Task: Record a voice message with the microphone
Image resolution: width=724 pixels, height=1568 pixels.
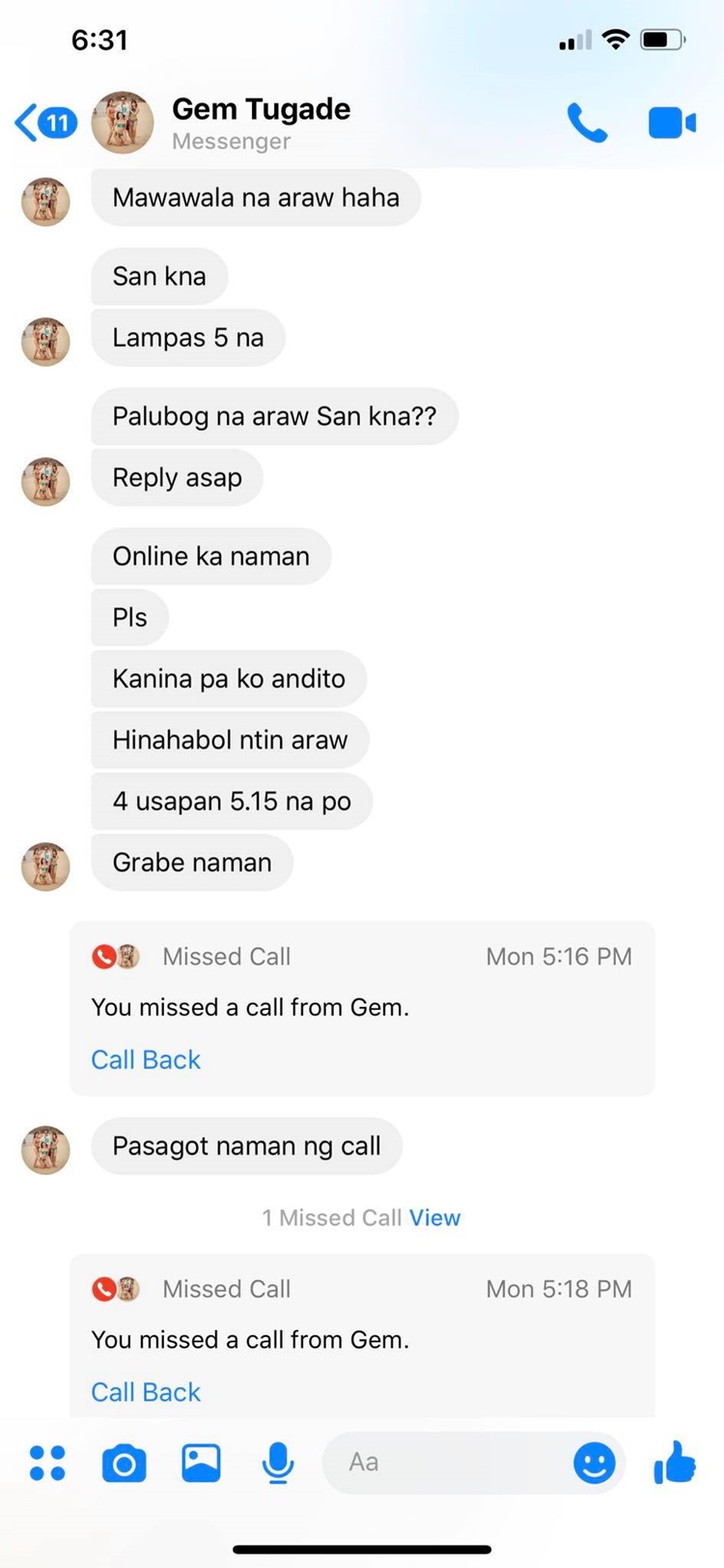Action: 278,1463
